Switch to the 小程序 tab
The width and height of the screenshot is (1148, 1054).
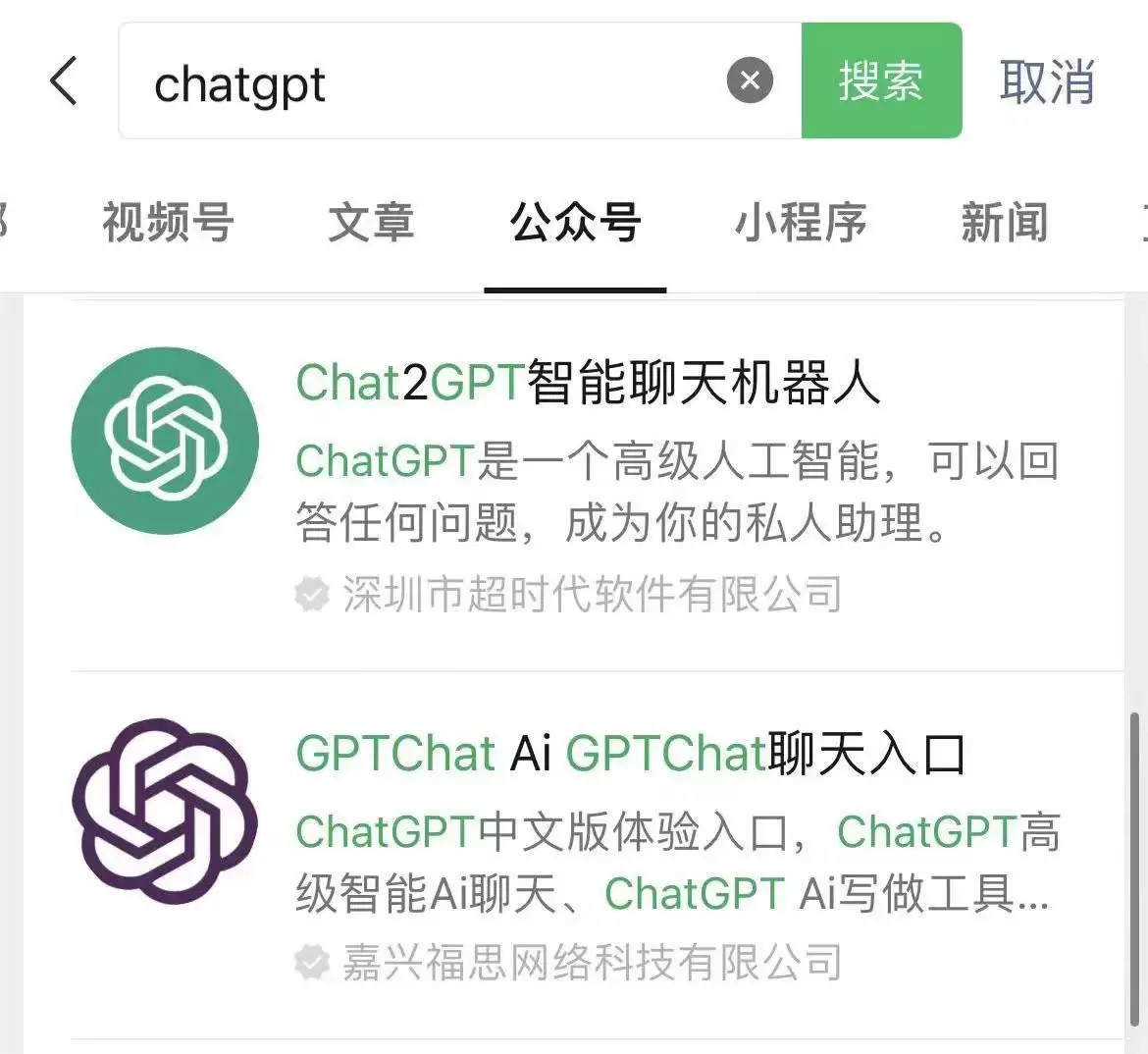click(x=801, y=223)
